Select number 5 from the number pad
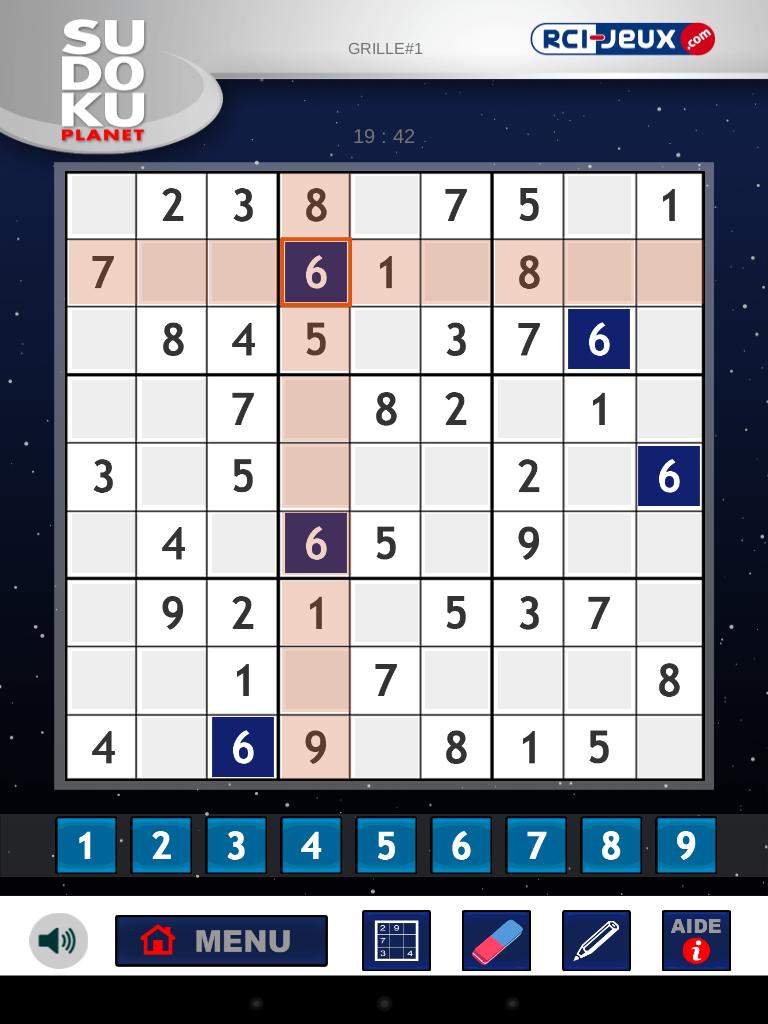 click(x=386, y=845)
